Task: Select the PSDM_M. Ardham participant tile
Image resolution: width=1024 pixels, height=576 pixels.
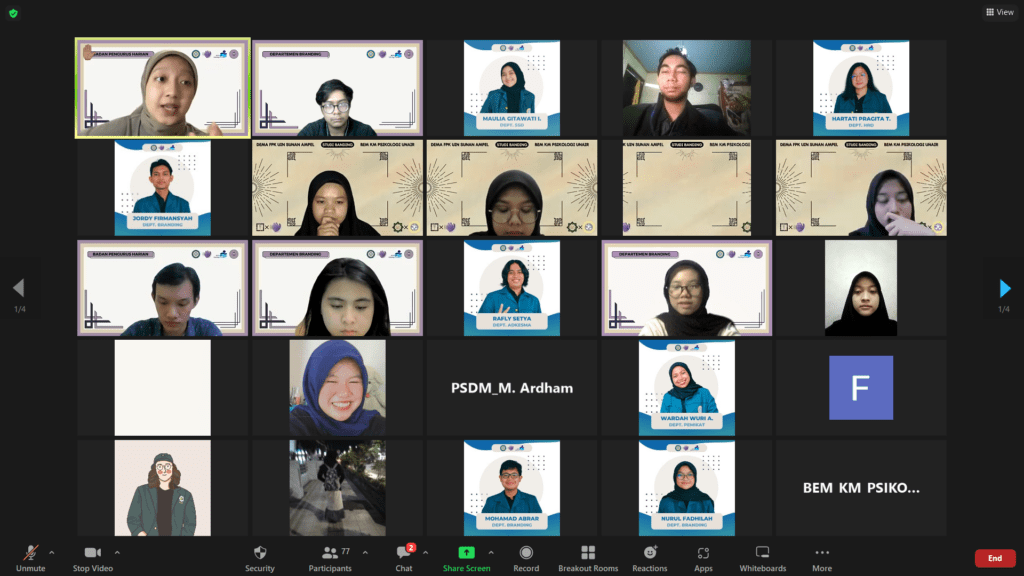Action: point(511,388)
